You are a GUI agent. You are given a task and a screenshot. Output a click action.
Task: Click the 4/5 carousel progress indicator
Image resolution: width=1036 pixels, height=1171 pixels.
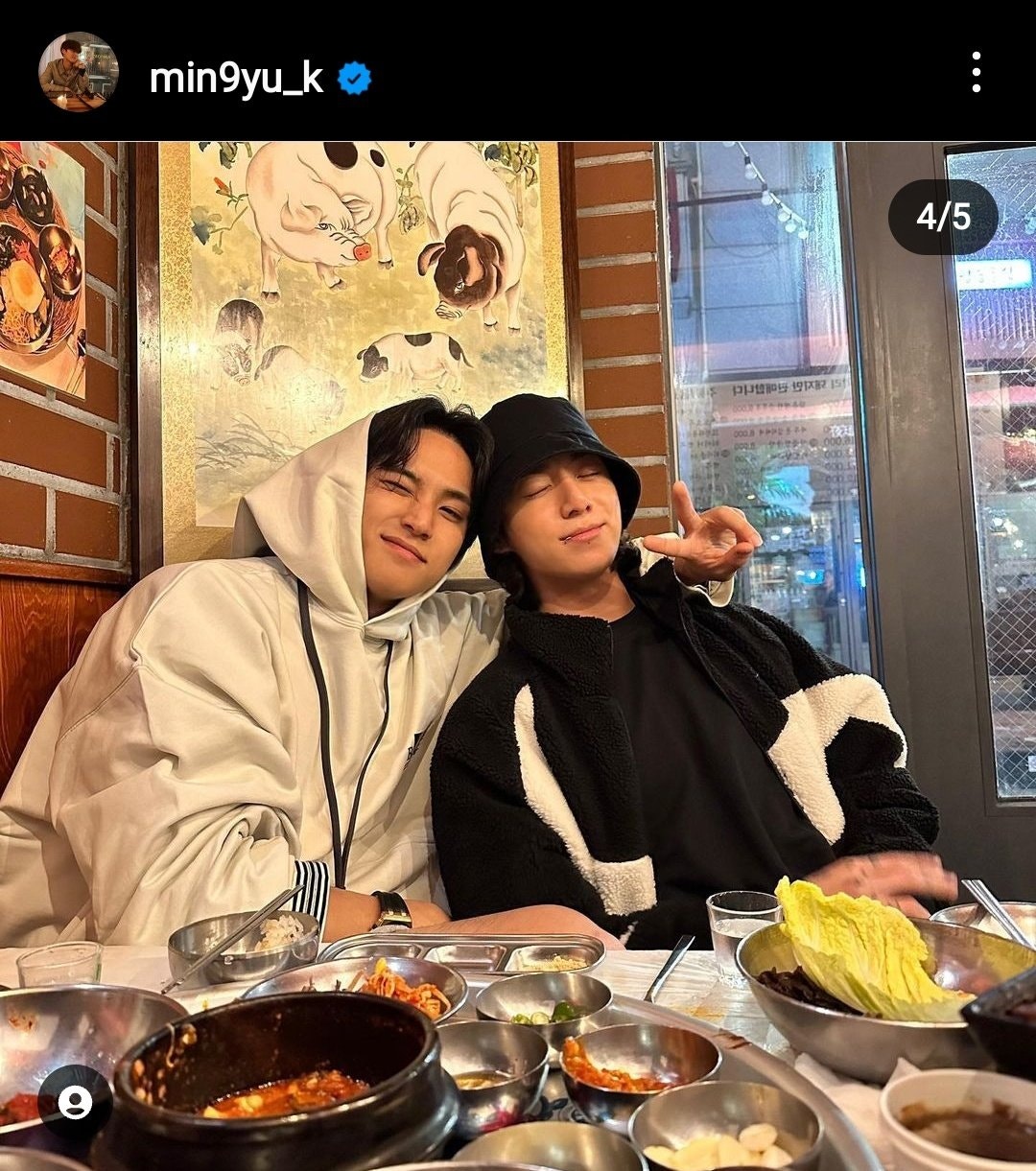click(944, 218)
